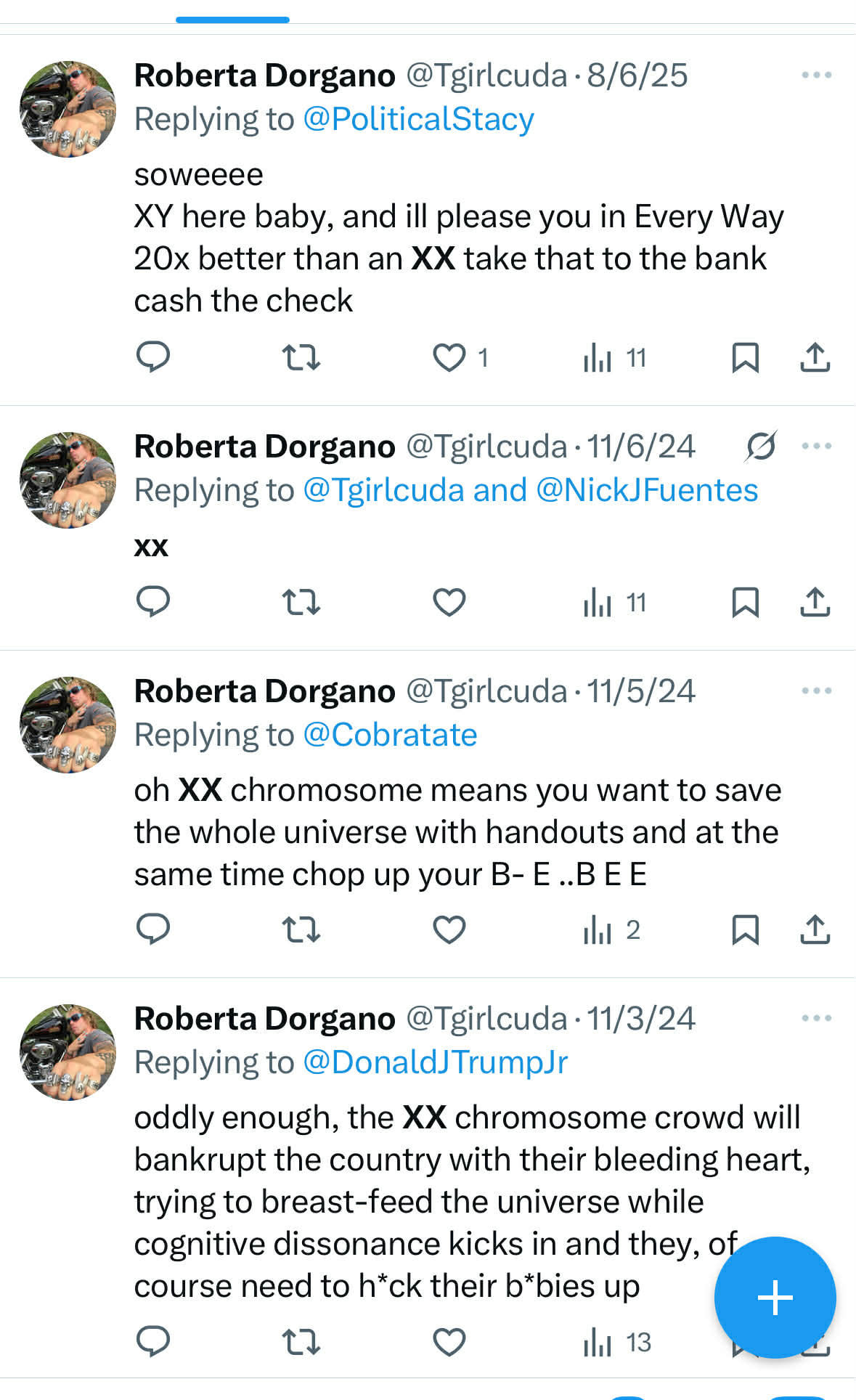Open the @DonaldJTrumpJr mention link

[435, 1062]
